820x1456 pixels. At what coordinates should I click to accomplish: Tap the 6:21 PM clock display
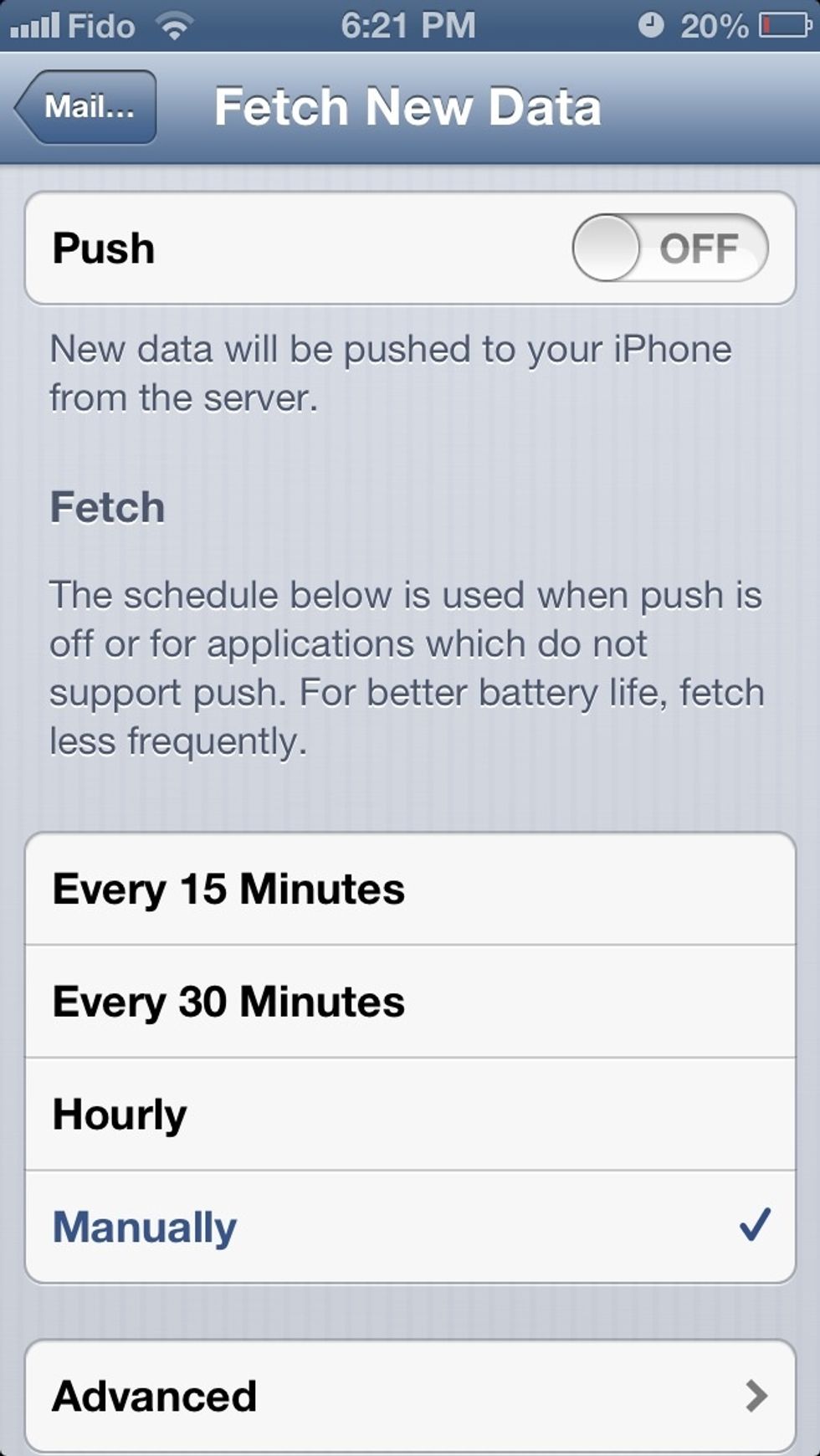coord(407,26)
